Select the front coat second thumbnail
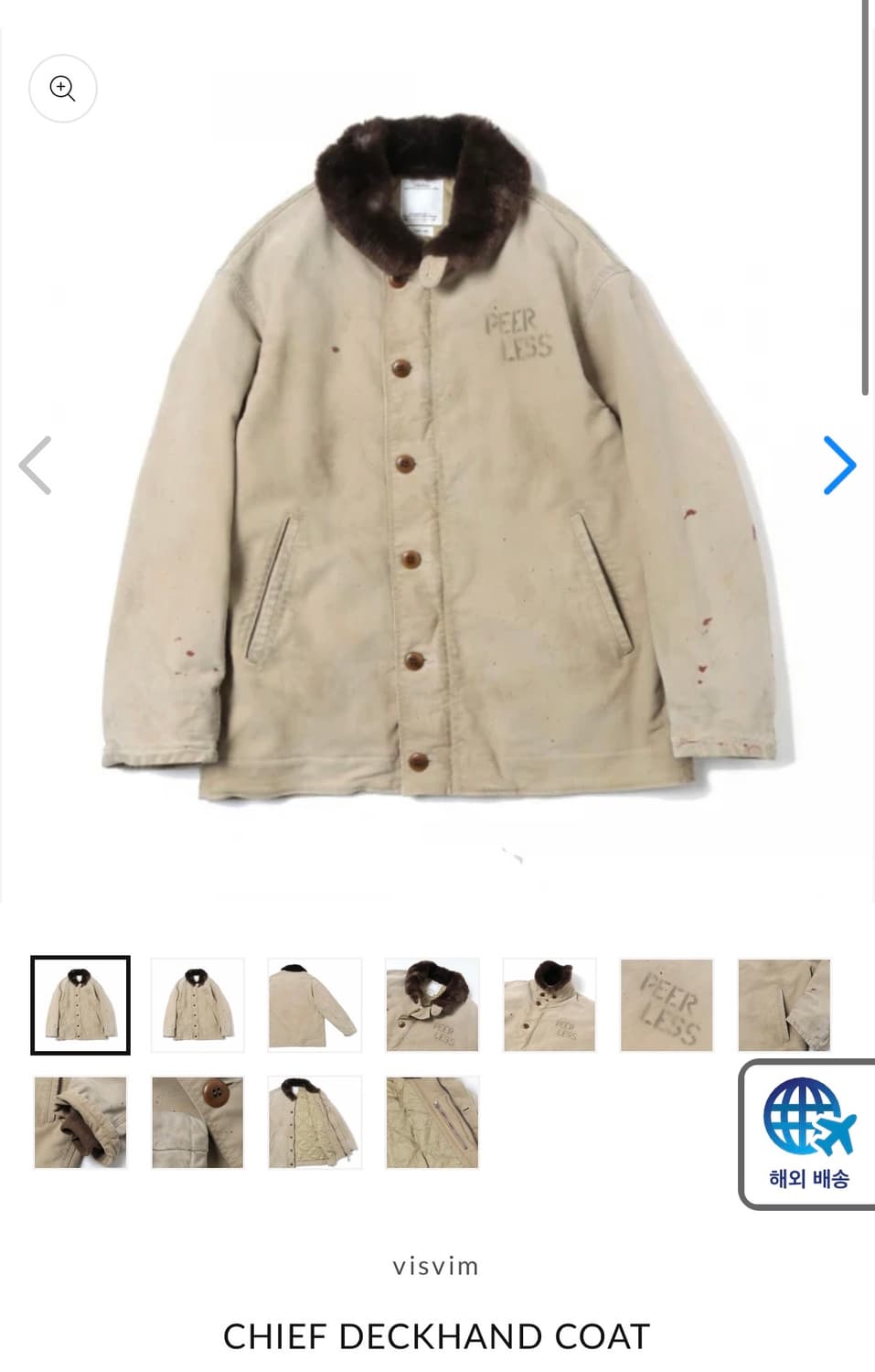 [197, 1005]
